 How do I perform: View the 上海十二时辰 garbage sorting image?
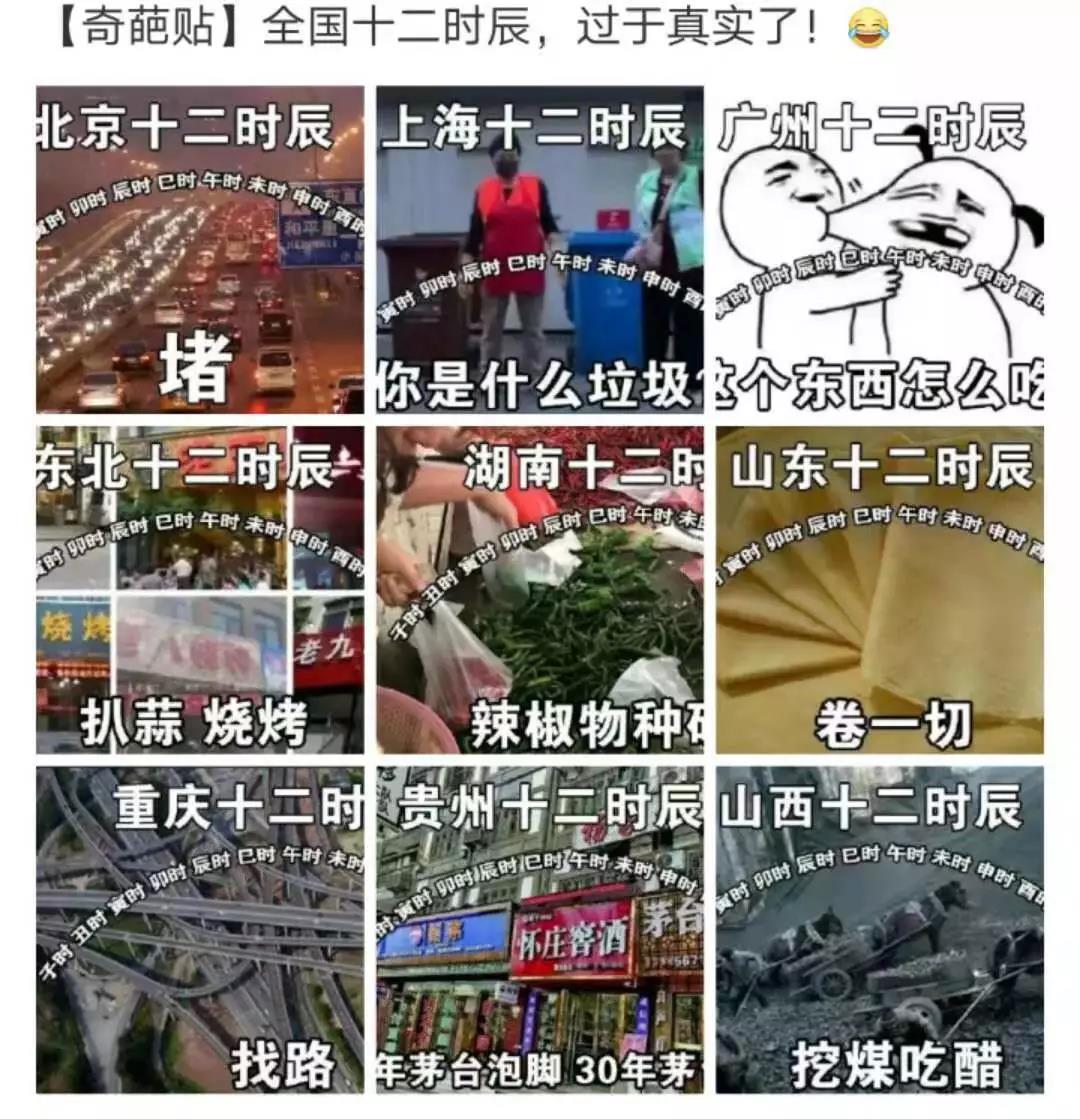[x=540, y=250]
